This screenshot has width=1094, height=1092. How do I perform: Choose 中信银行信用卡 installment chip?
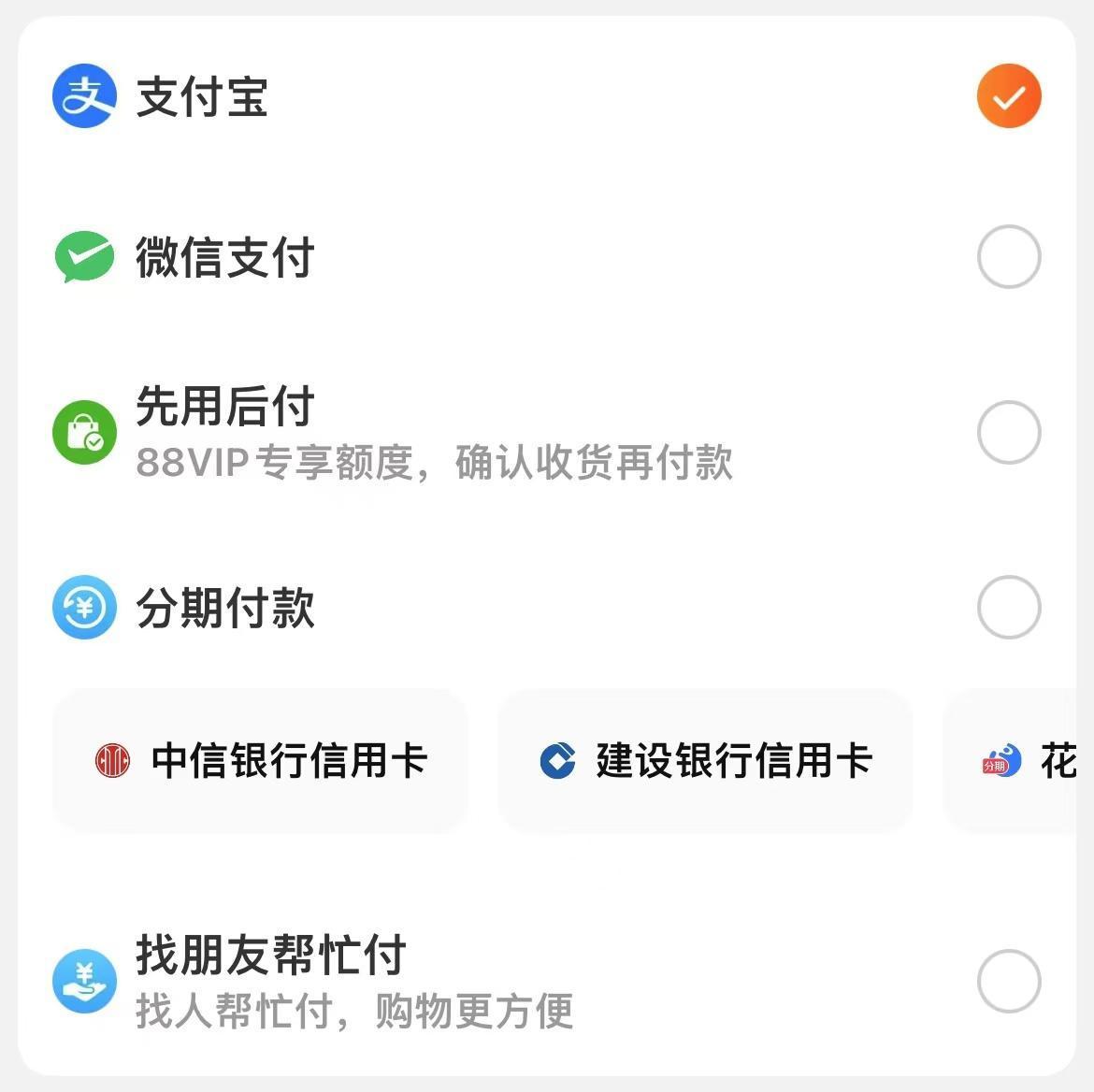pyautogui.click(x=260, y=761)
